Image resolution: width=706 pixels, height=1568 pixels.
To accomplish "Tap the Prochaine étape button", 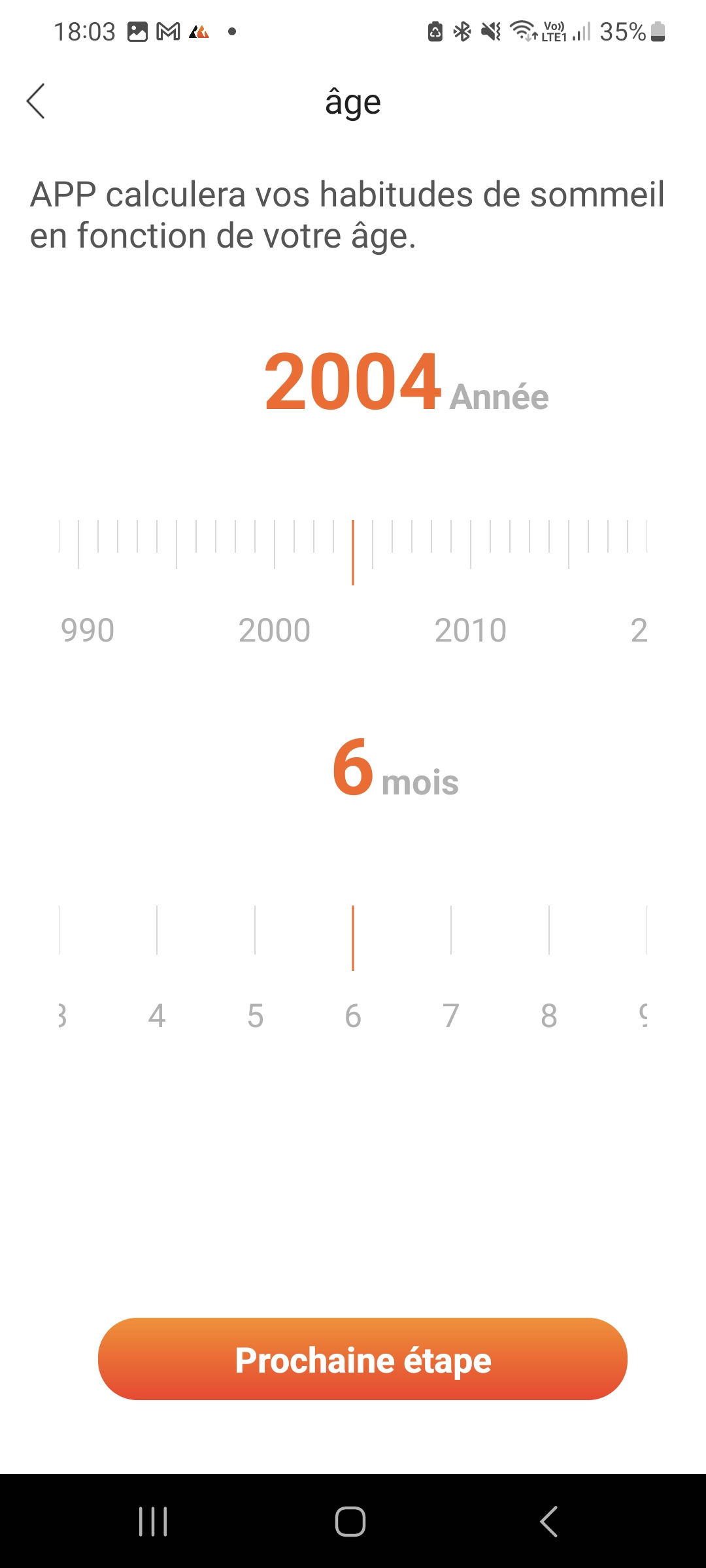I will [363, 1358].
